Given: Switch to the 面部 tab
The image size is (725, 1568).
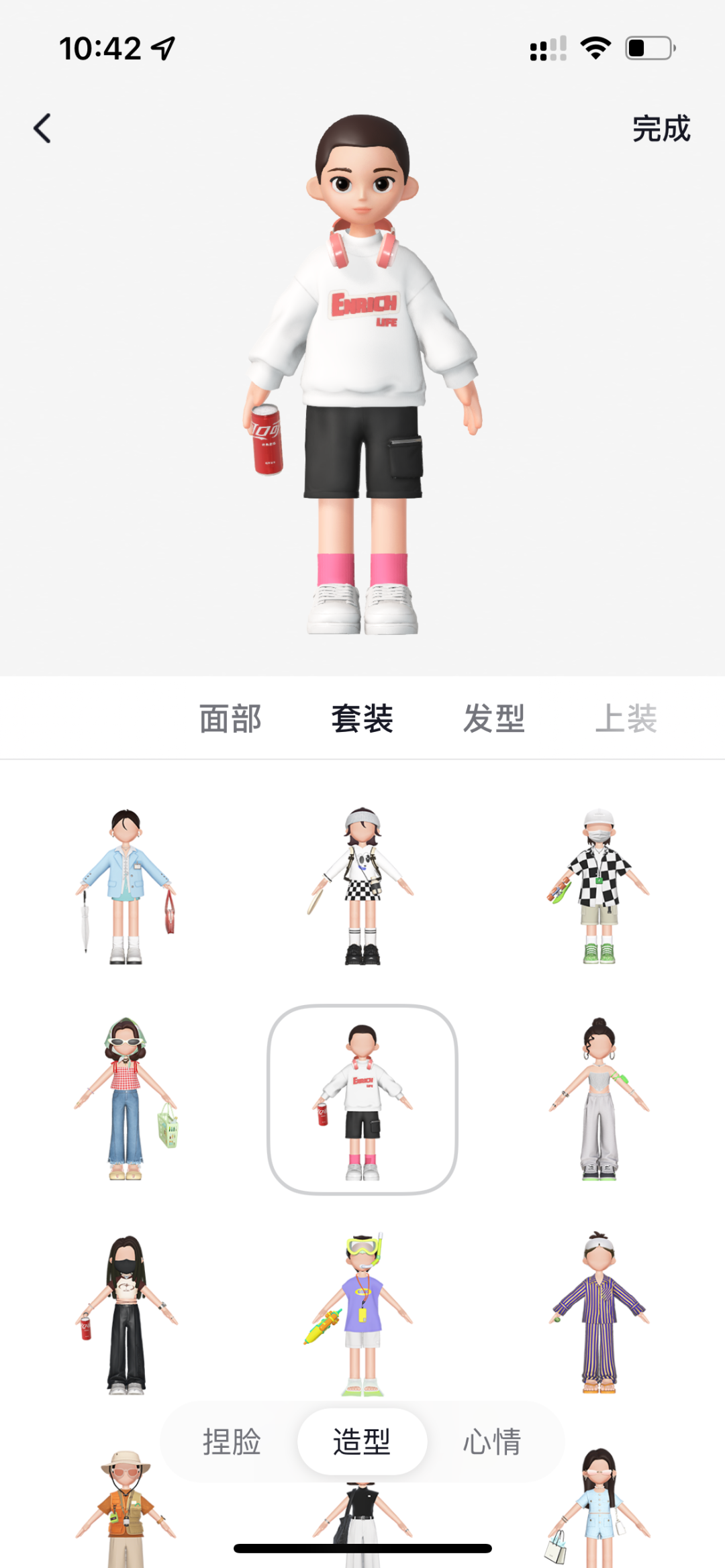Looking at the screenshot, I should point(230,719).
